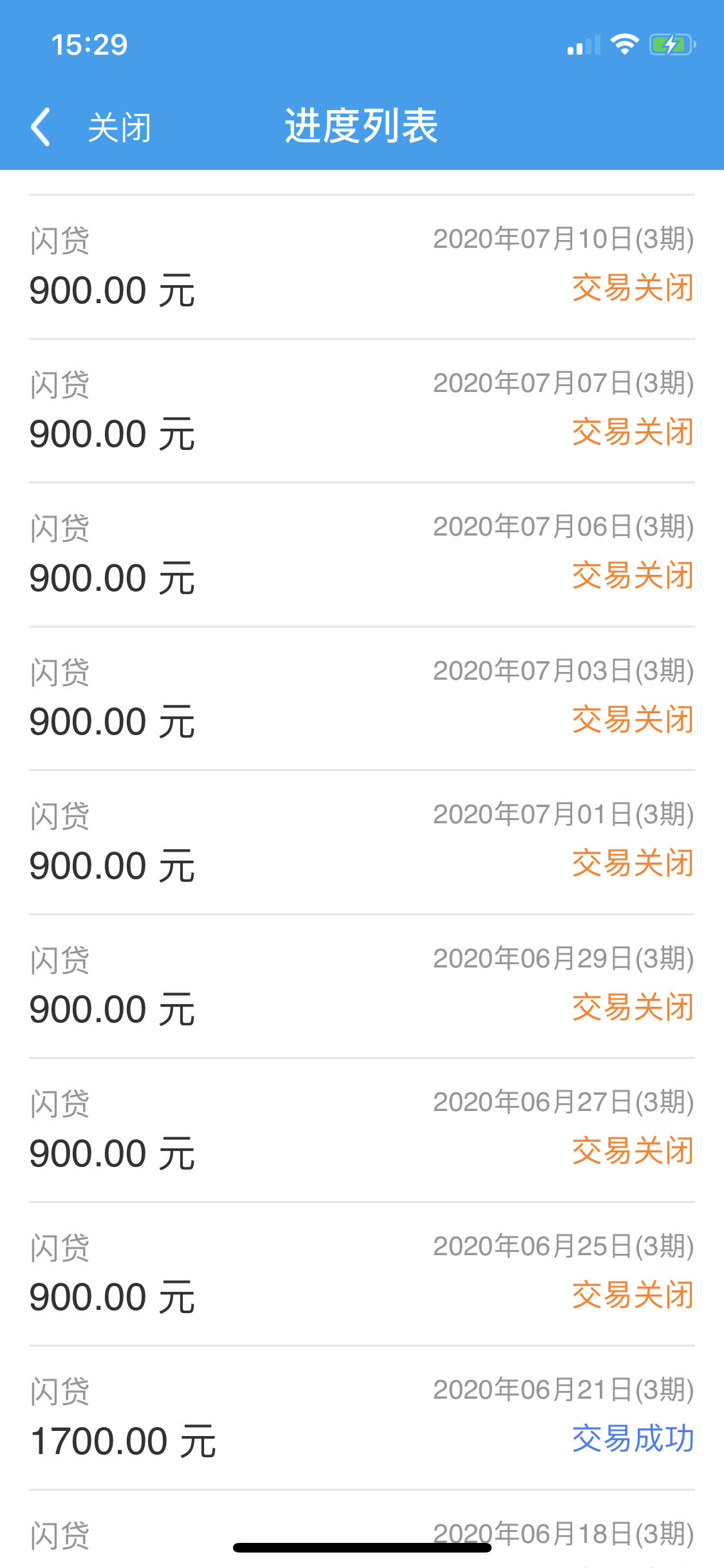Open the 闪贷 record dated 2020年07月10日
724x1568 pixels.
tap(362, 267)
